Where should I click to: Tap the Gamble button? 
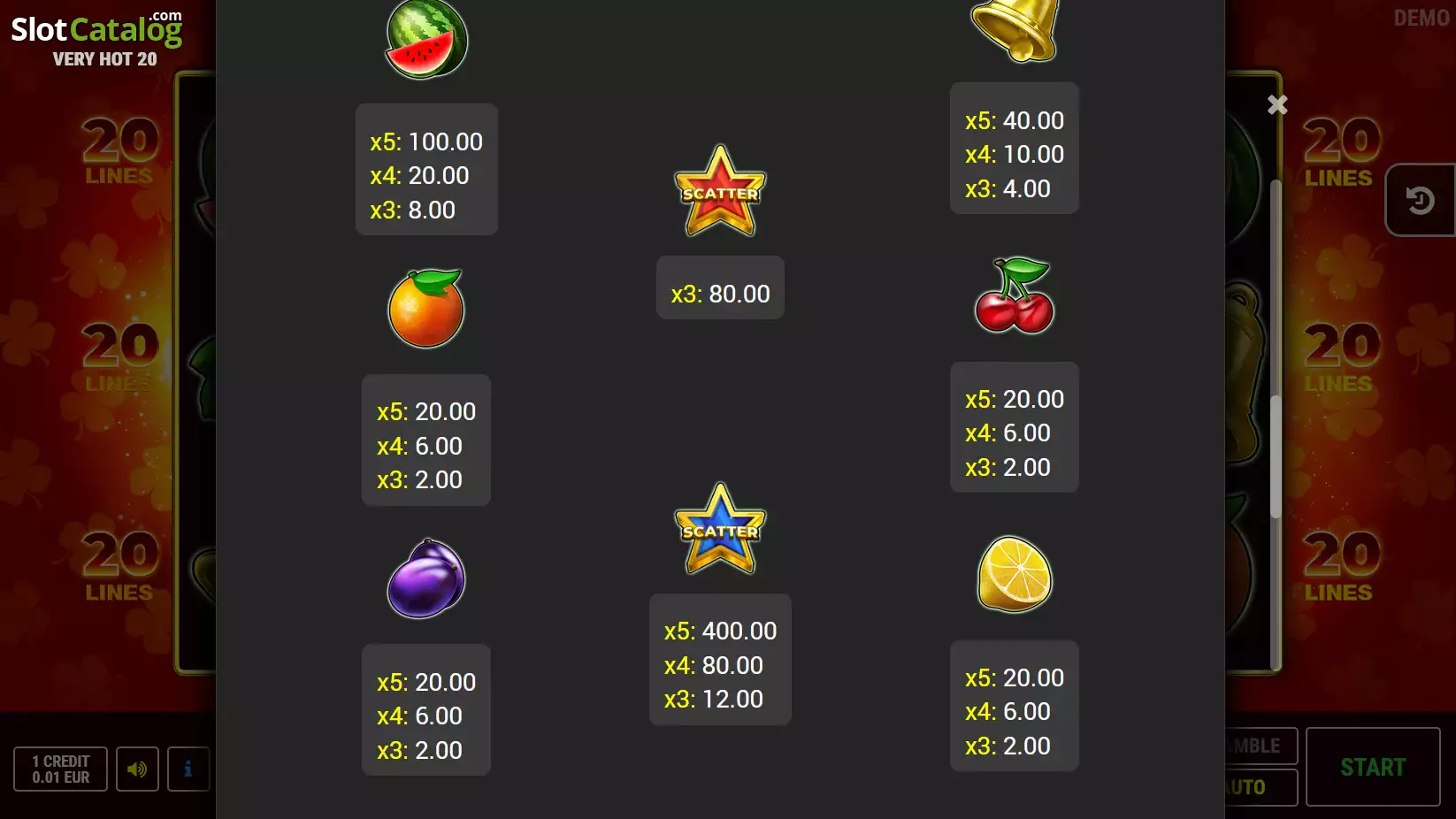point(1261,746)
